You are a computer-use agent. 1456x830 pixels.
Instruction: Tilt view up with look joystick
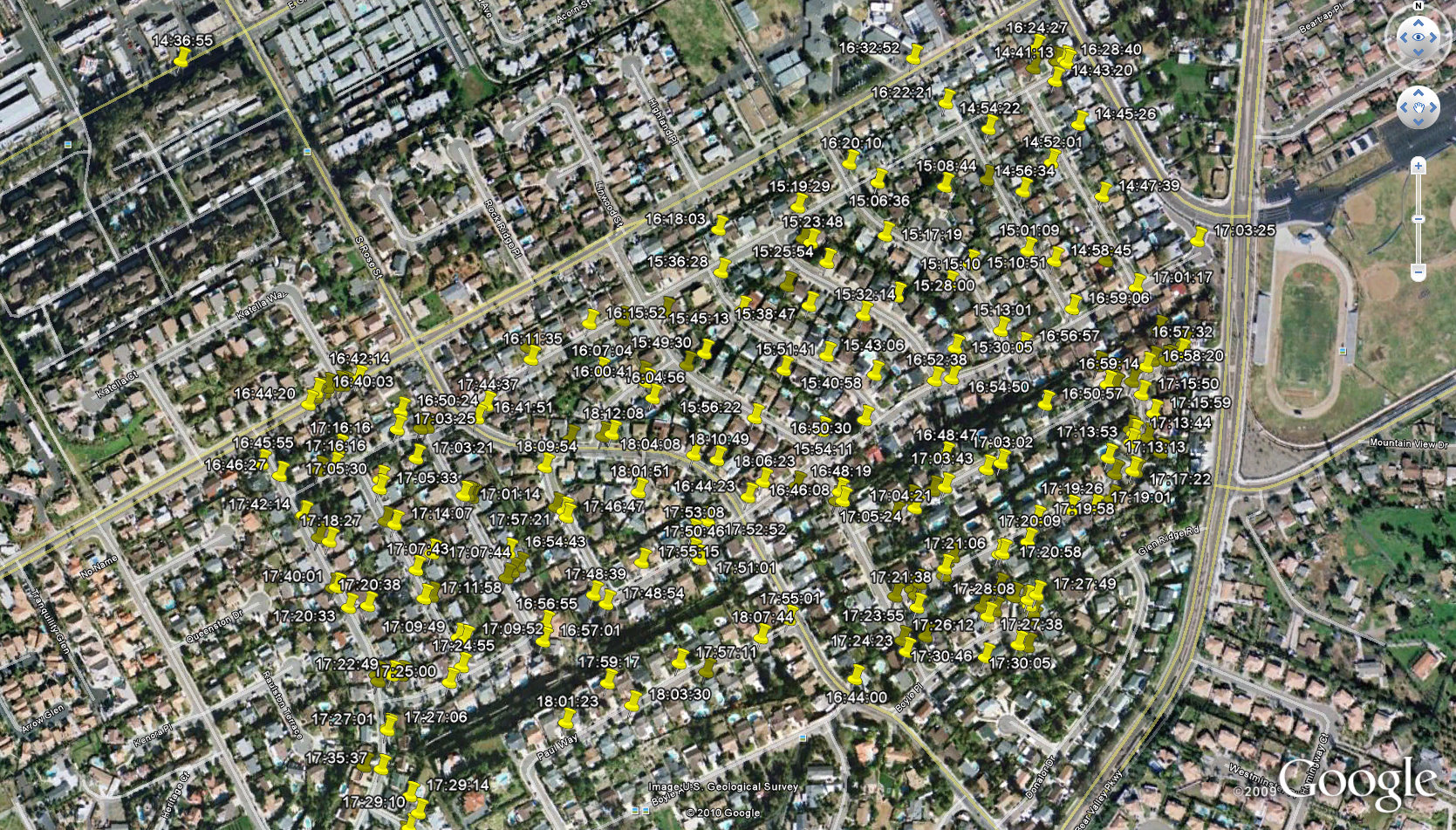click(x=1418, y=22)
